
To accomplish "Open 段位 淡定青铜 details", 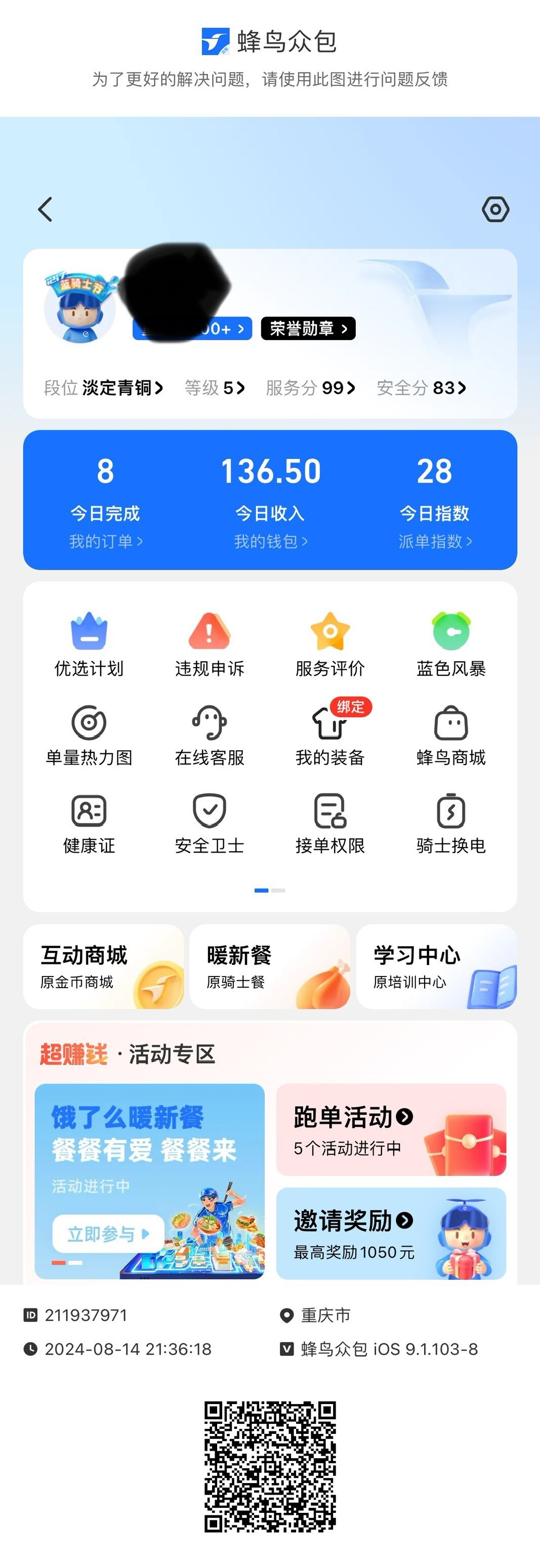I will coord(103,388).
